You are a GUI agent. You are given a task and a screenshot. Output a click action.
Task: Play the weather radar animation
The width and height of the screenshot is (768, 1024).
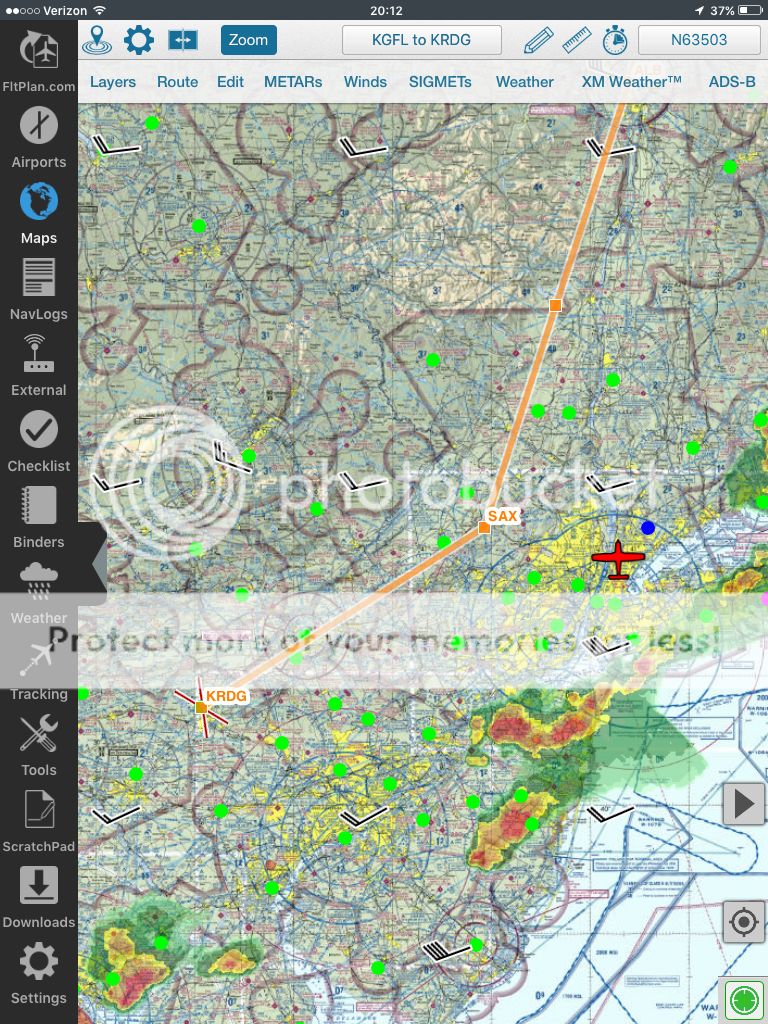tap(743, 804)
